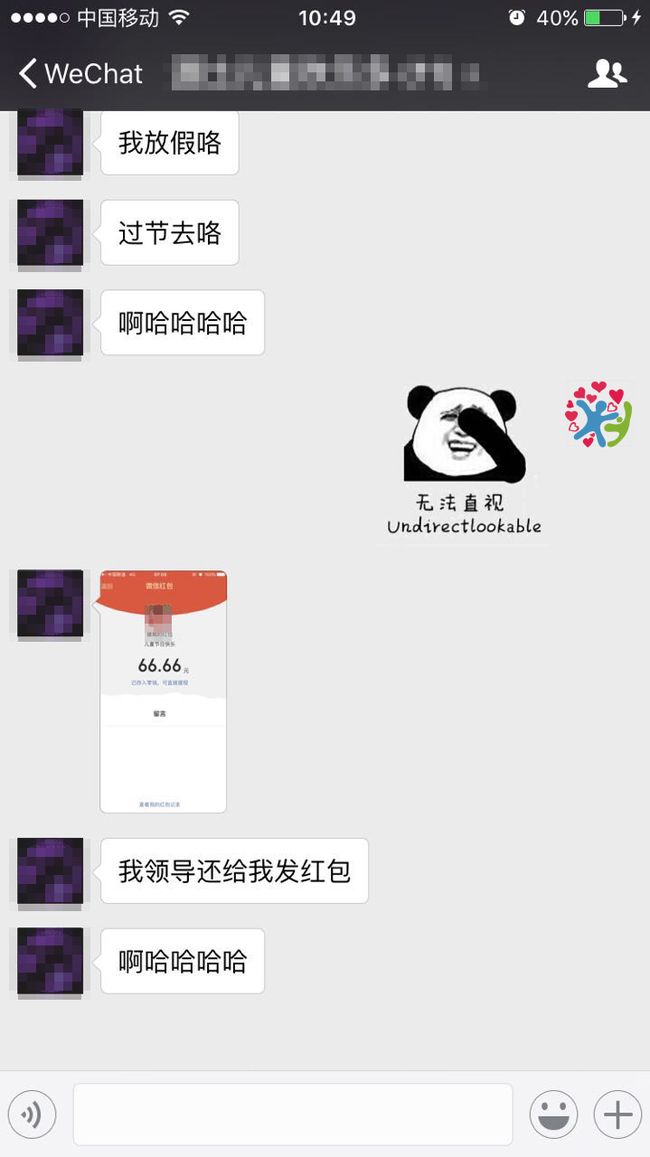Image resolution: width=650 pixels, height=1157 pixels.
Task: Tap the message text field
Action: click(x=292, y=1114)
